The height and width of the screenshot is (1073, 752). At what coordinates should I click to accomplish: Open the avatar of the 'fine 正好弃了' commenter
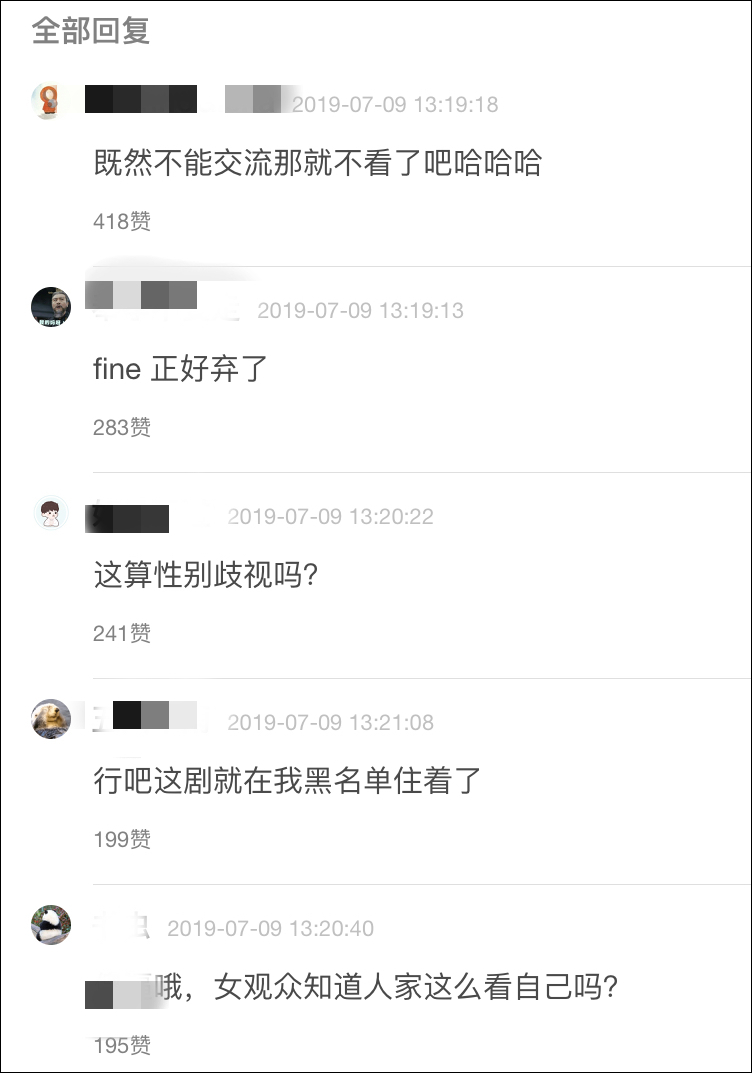[53, 305]
